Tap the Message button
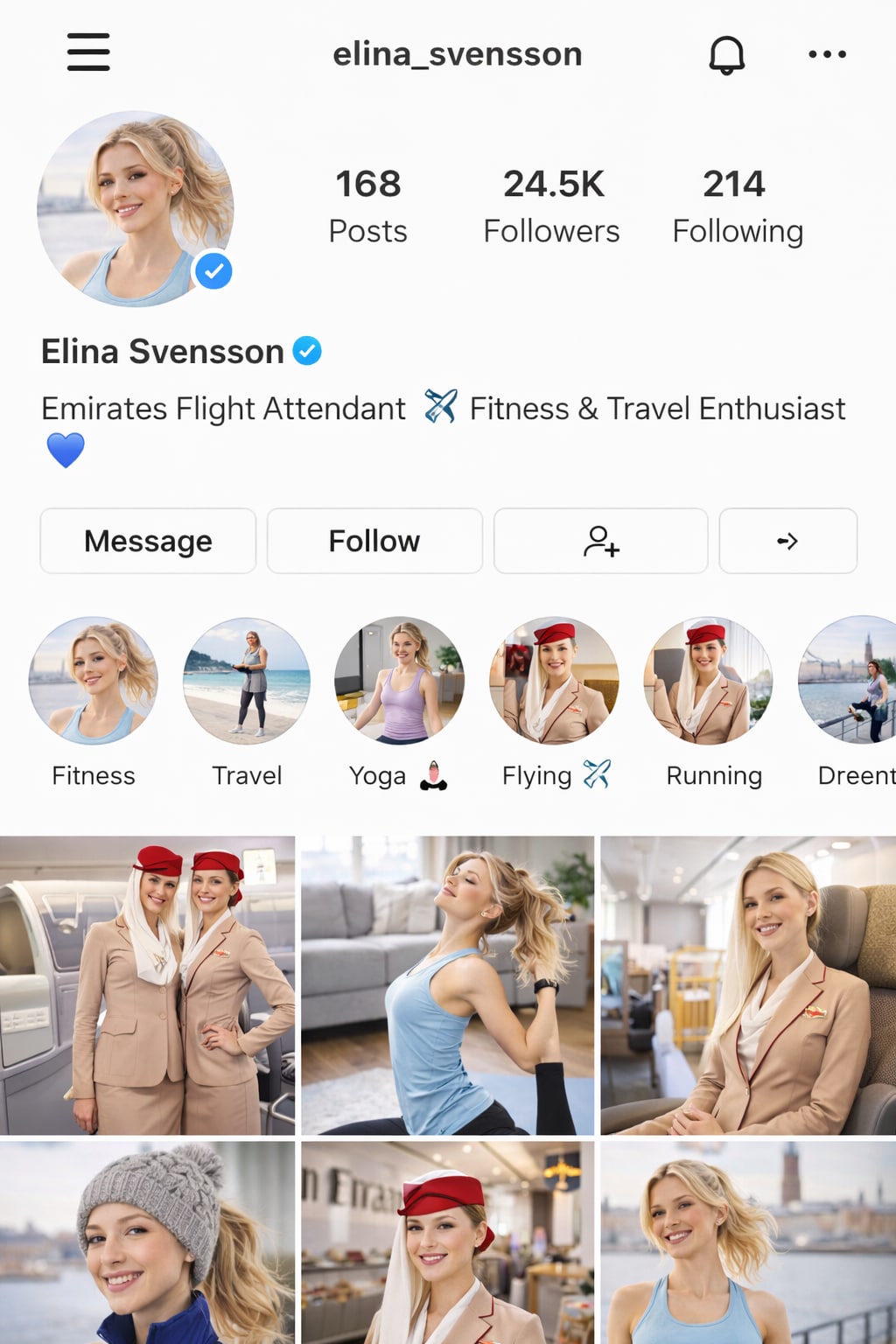The image size is (896, 1344). point(148,541)
